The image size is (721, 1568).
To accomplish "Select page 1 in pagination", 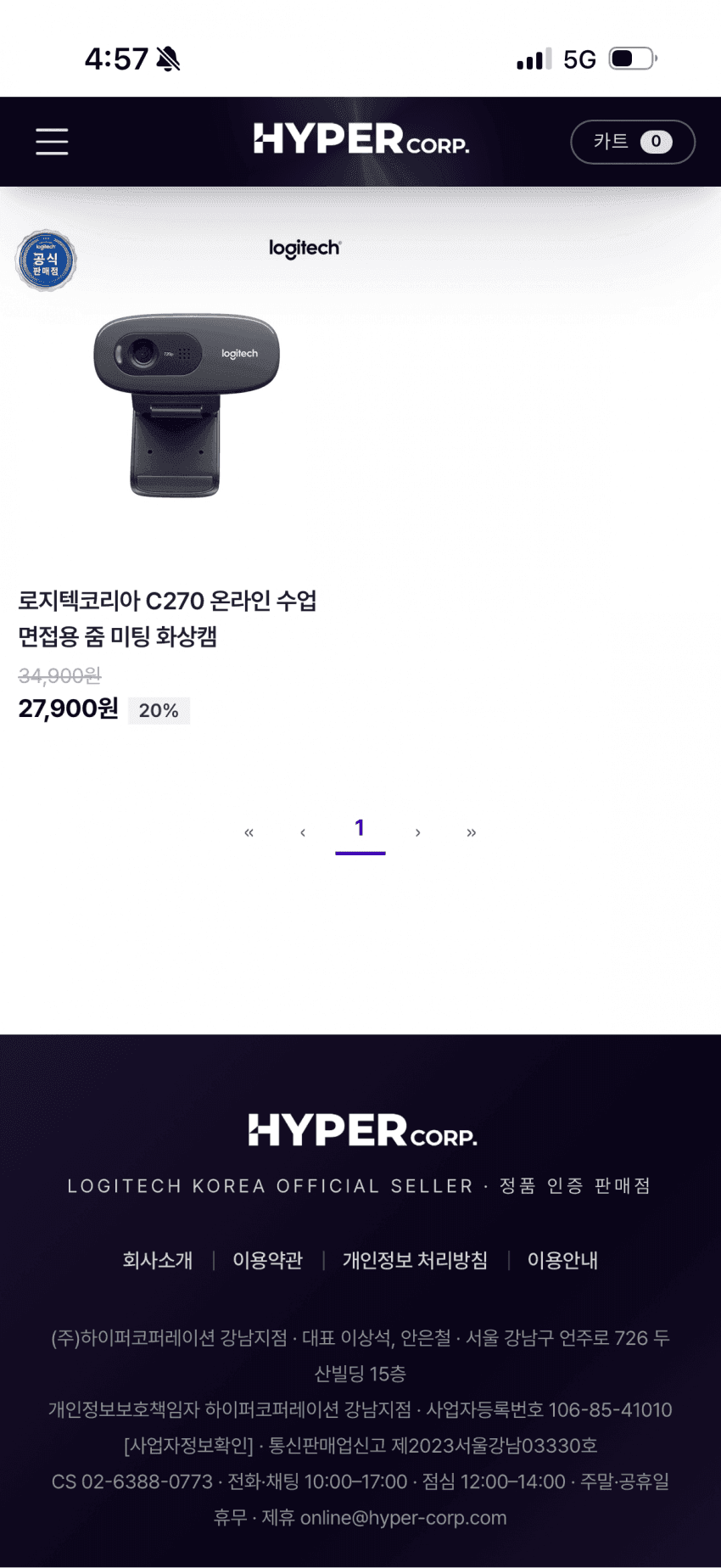I will 360,831.
